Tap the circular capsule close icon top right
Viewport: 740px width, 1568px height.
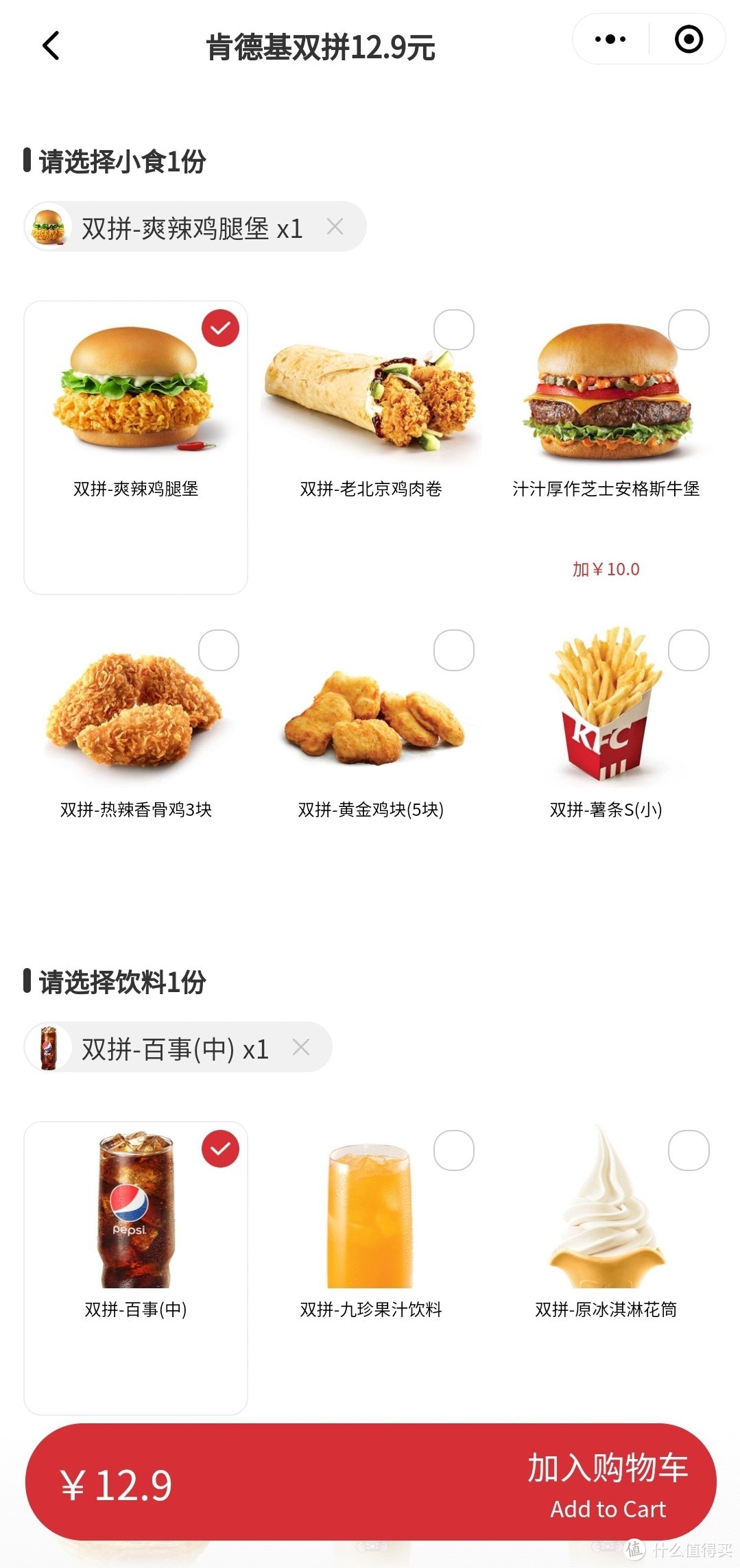(x=688, y=39)
